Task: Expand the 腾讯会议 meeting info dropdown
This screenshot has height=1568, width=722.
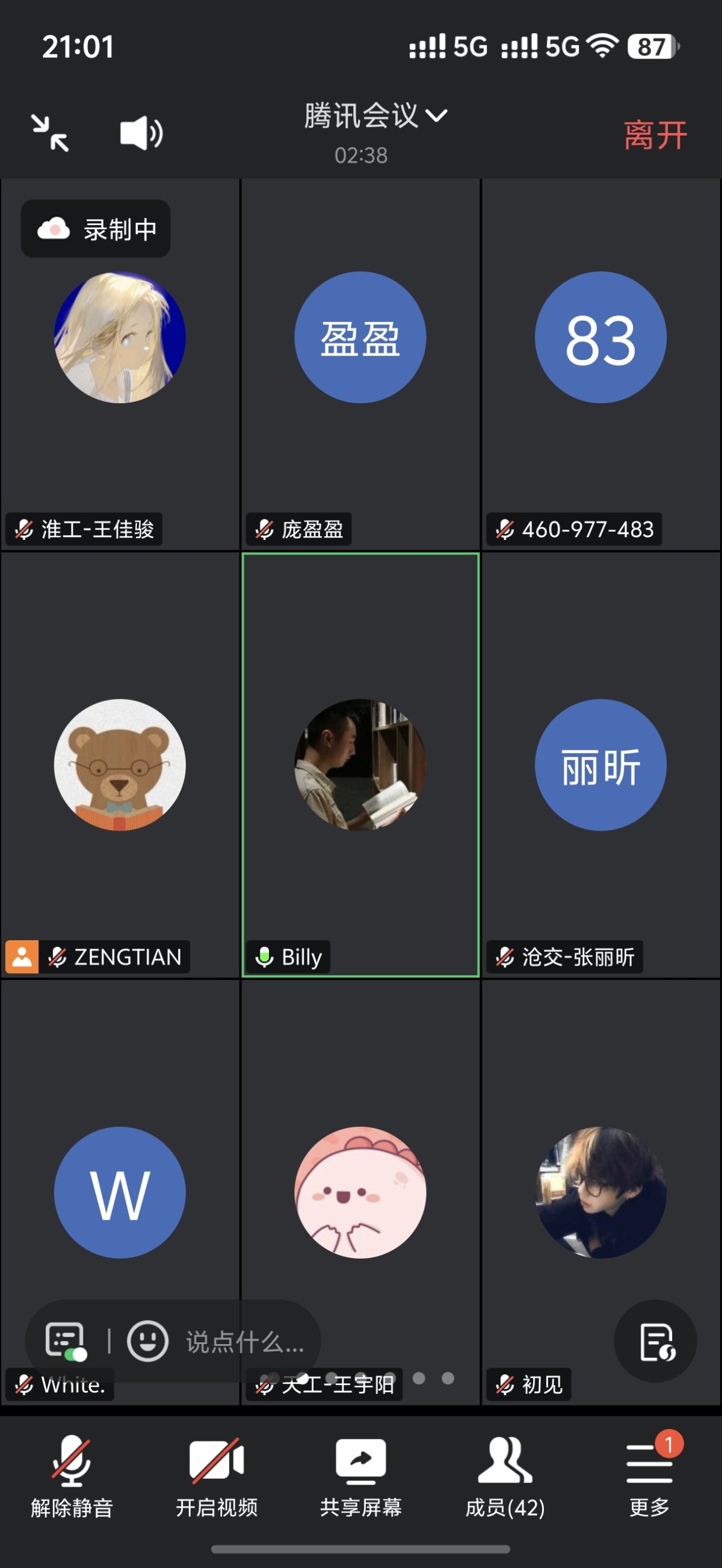Action: coord(375,116)
